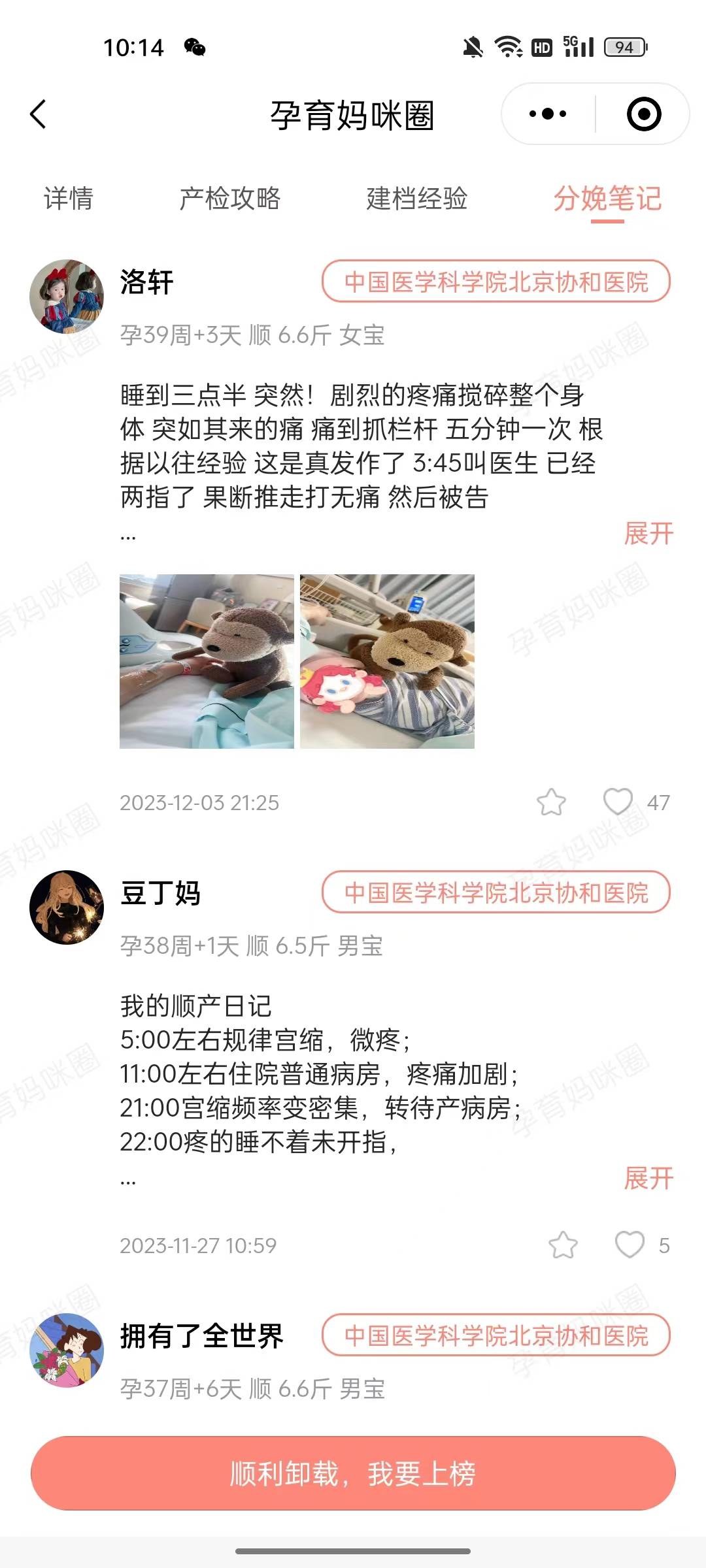View first plush toy photo in 洛轩's post
The width and height of the screenshot is (706, 1568).
[207, 661]
